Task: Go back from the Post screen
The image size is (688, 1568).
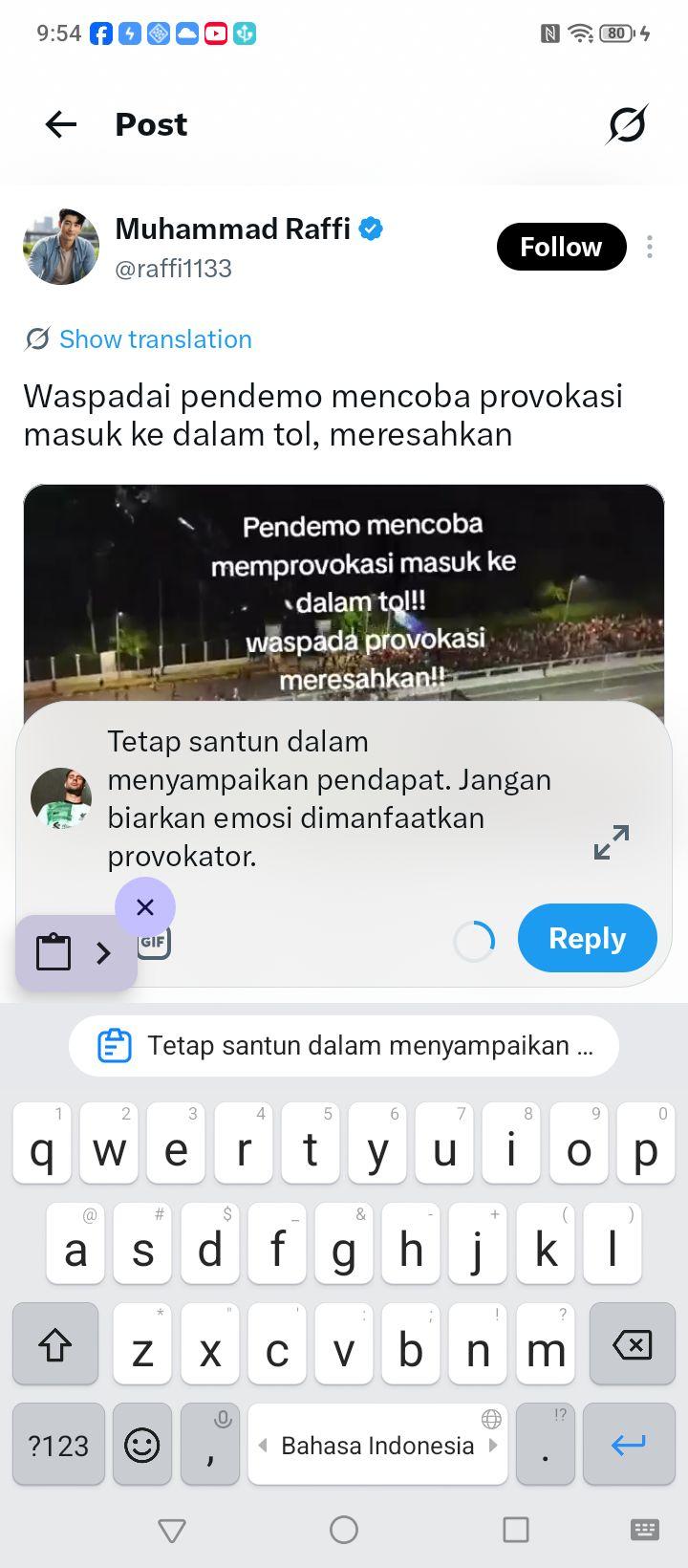Action: (61, 124)
